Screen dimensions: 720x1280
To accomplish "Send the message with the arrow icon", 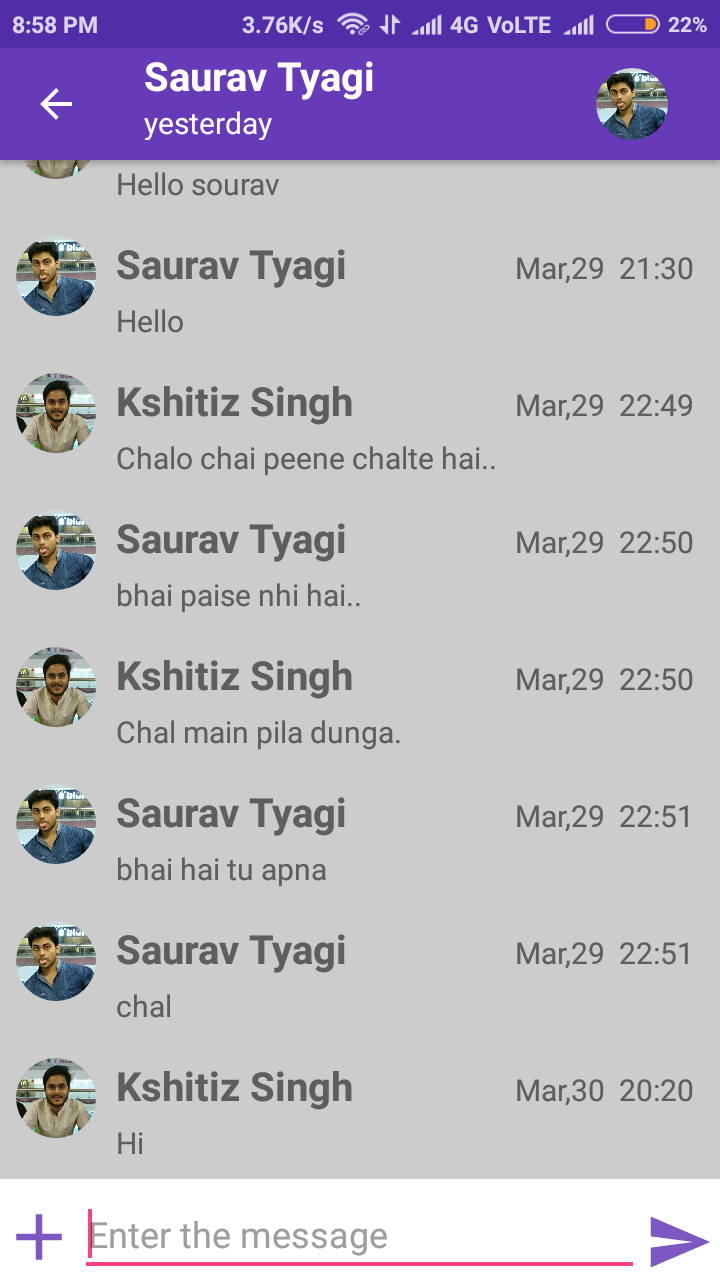I will [x=679, y=1240].
